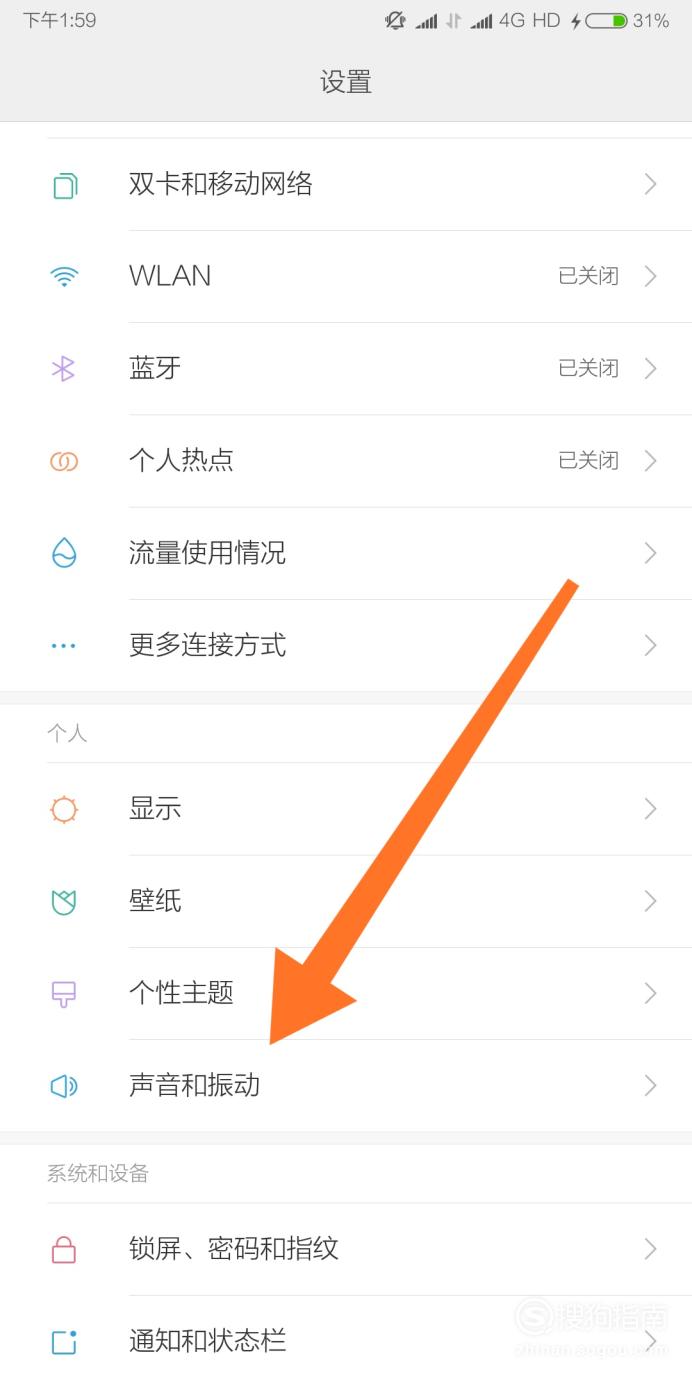Open 显示 display settings
This screenshot has width=692, height=1384.
346,809
